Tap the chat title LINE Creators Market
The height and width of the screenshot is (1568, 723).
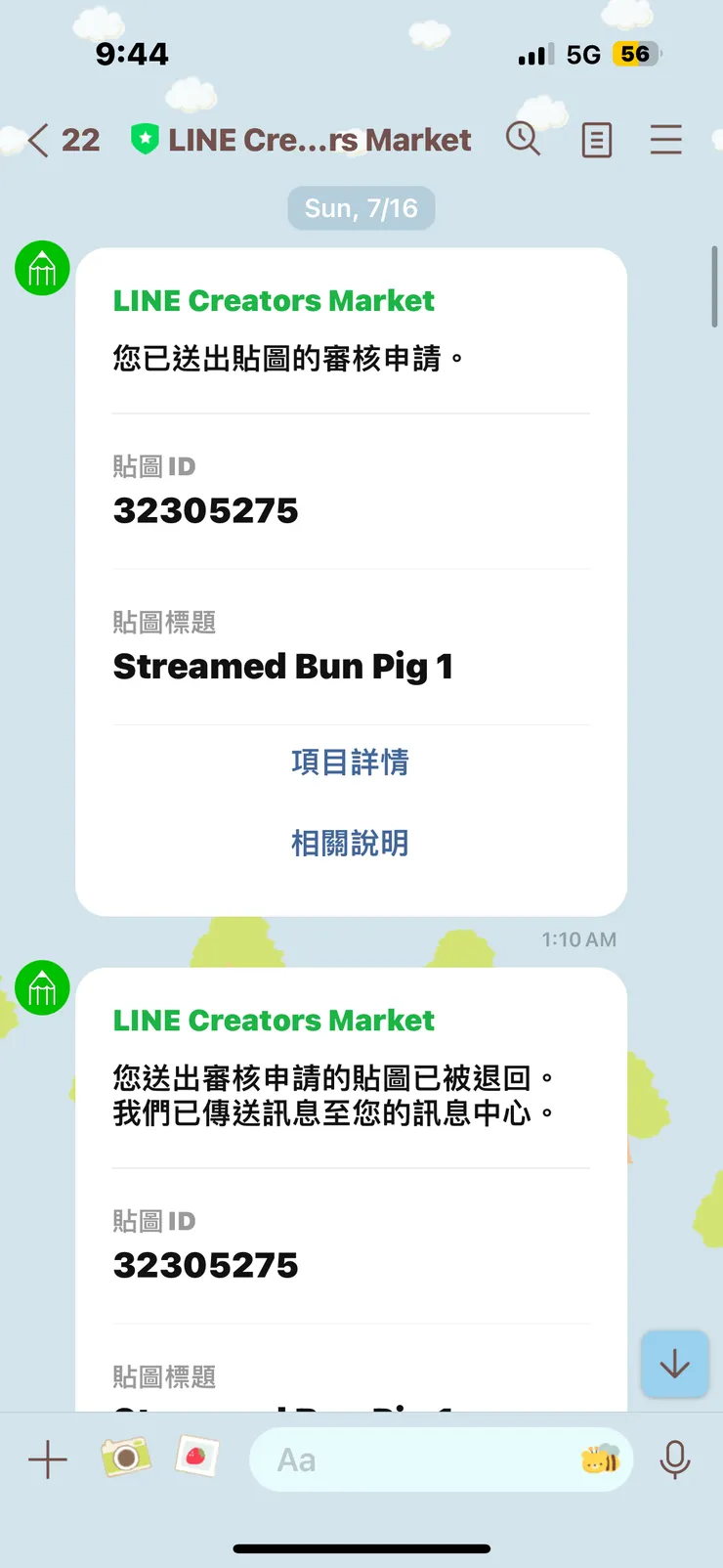click(322, 140)
